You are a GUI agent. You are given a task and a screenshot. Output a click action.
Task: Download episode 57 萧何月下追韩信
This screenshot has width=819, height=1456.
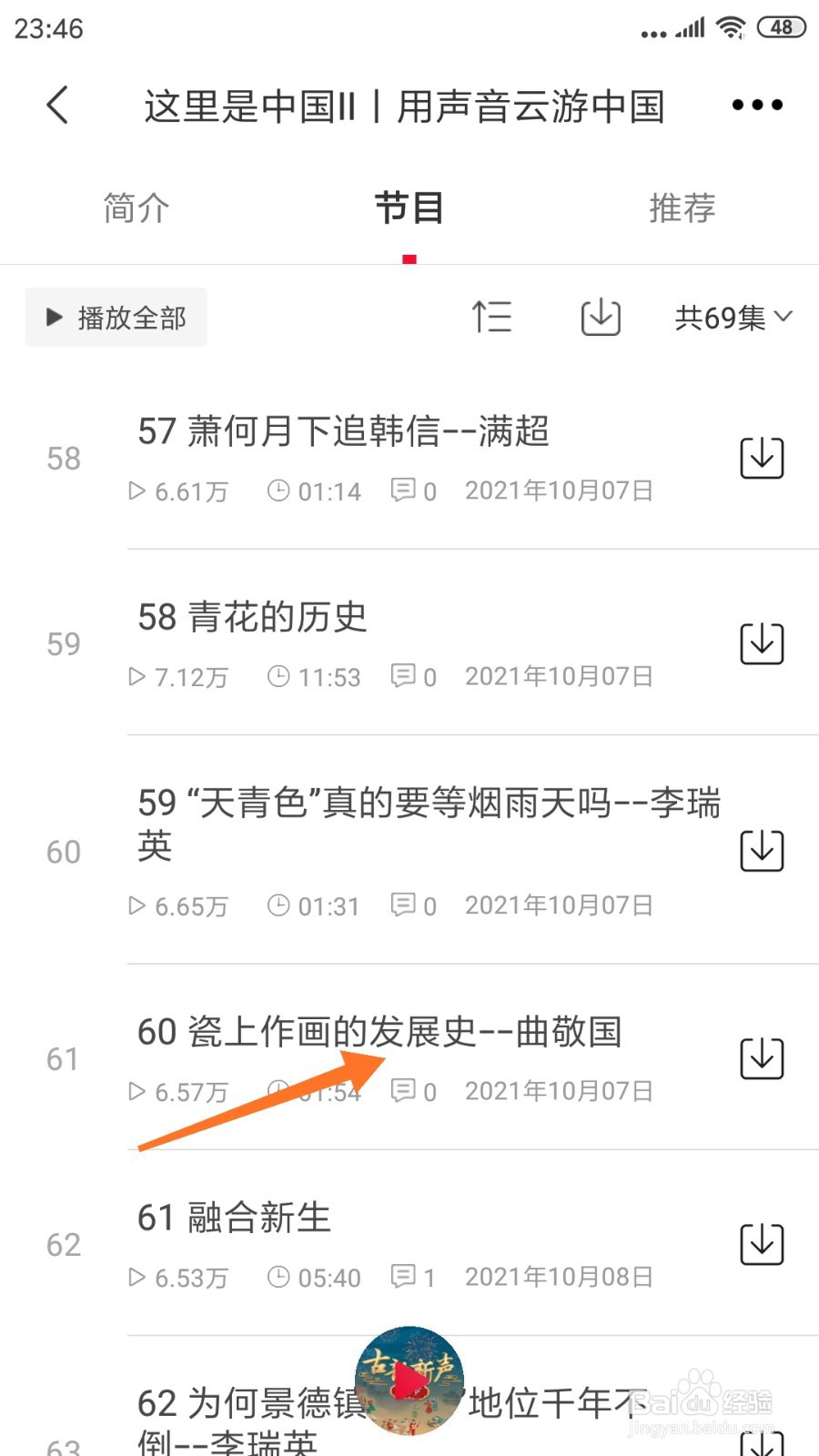click(762, 458)
